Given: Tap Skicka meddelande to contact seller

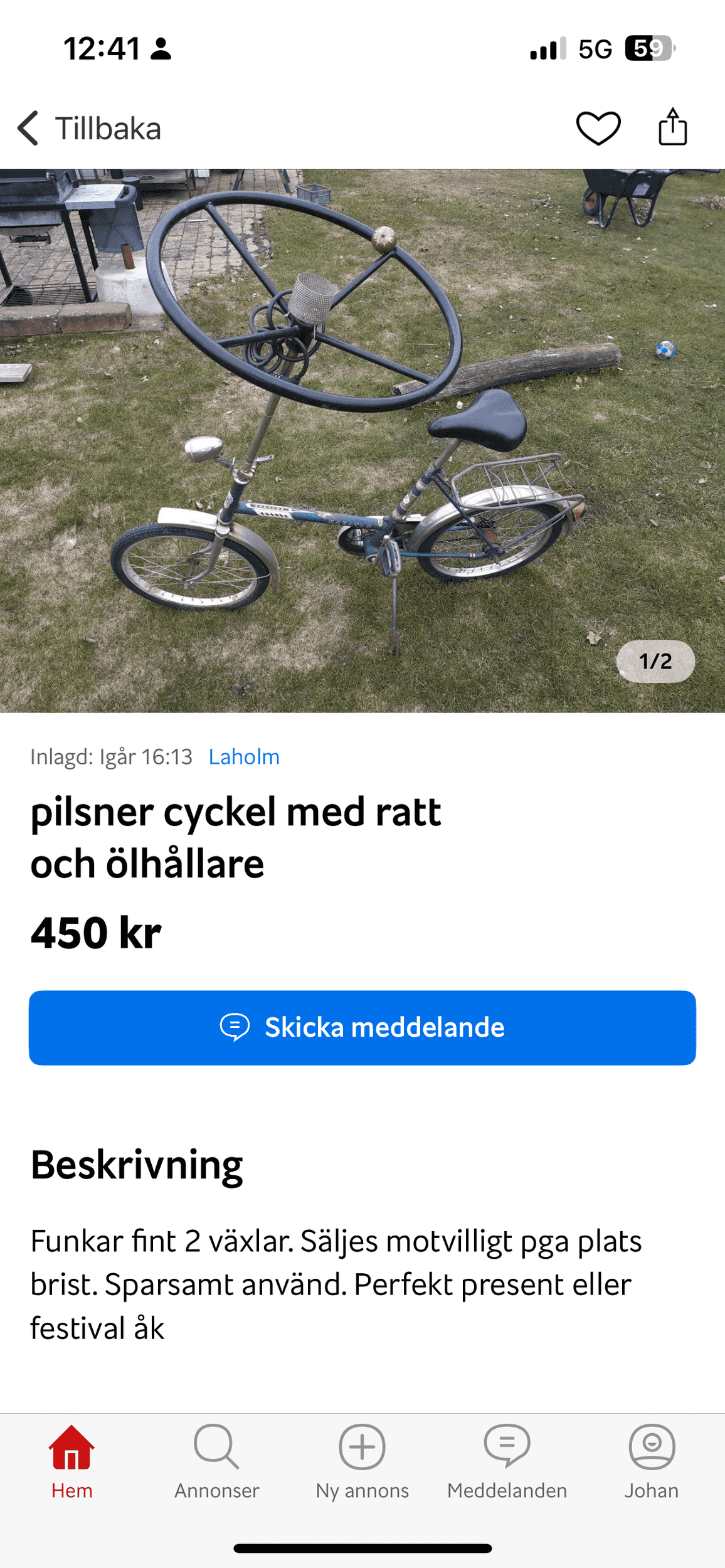Looking at the screenshot, I should pyautogui.click(x=362, y=1027).
